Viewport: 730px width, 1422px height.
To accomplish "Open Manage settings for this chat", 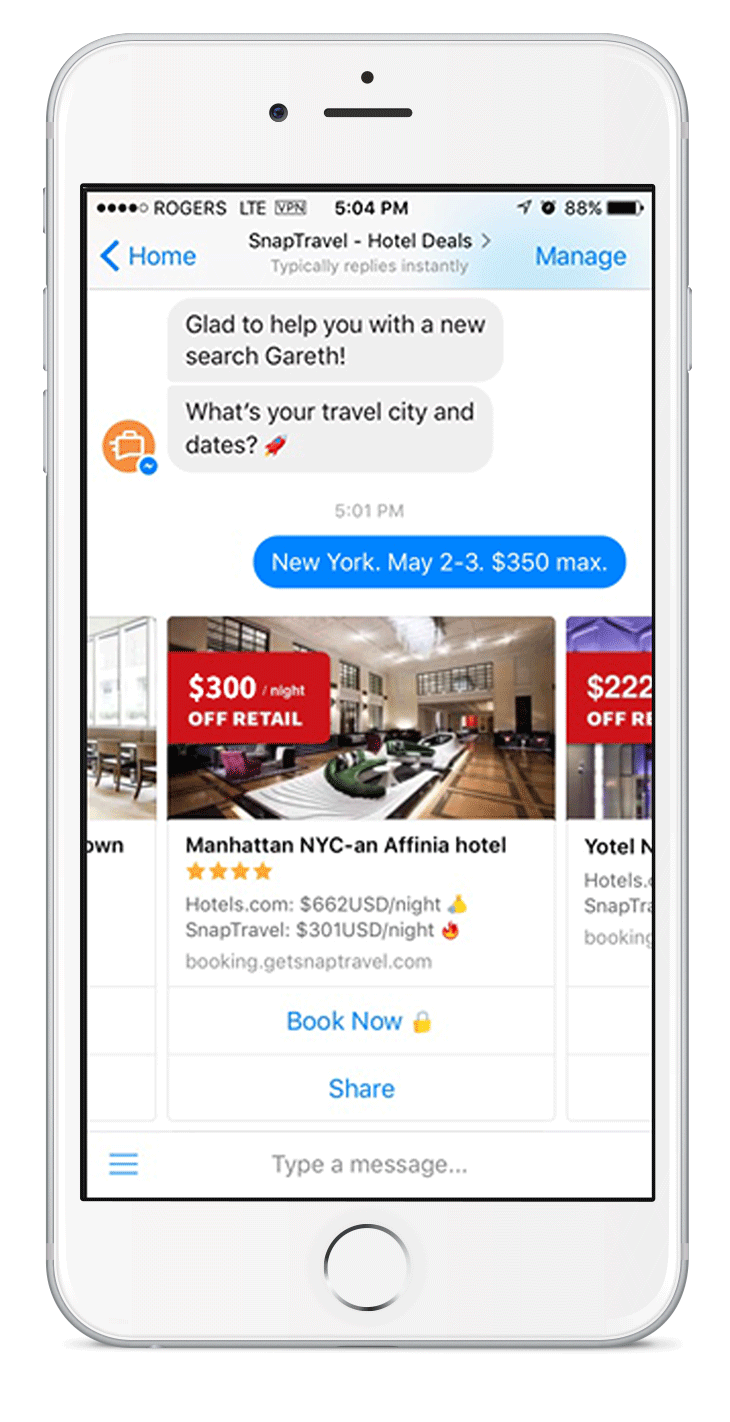I will click(x=580, y=256).
